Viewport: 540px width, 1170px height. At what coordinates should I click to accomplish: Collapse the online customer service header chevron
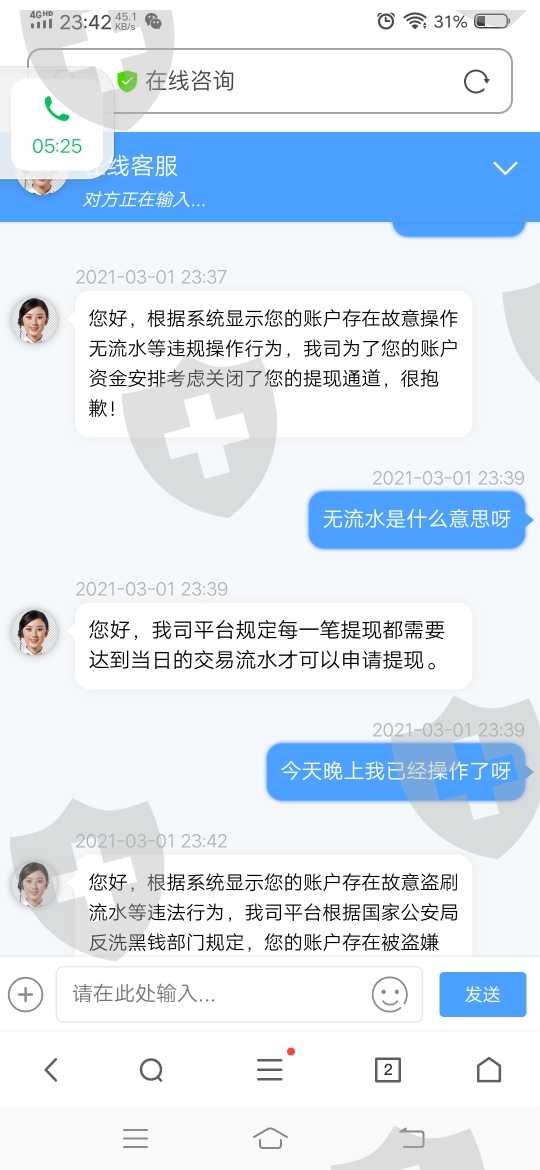pos(505,169)
